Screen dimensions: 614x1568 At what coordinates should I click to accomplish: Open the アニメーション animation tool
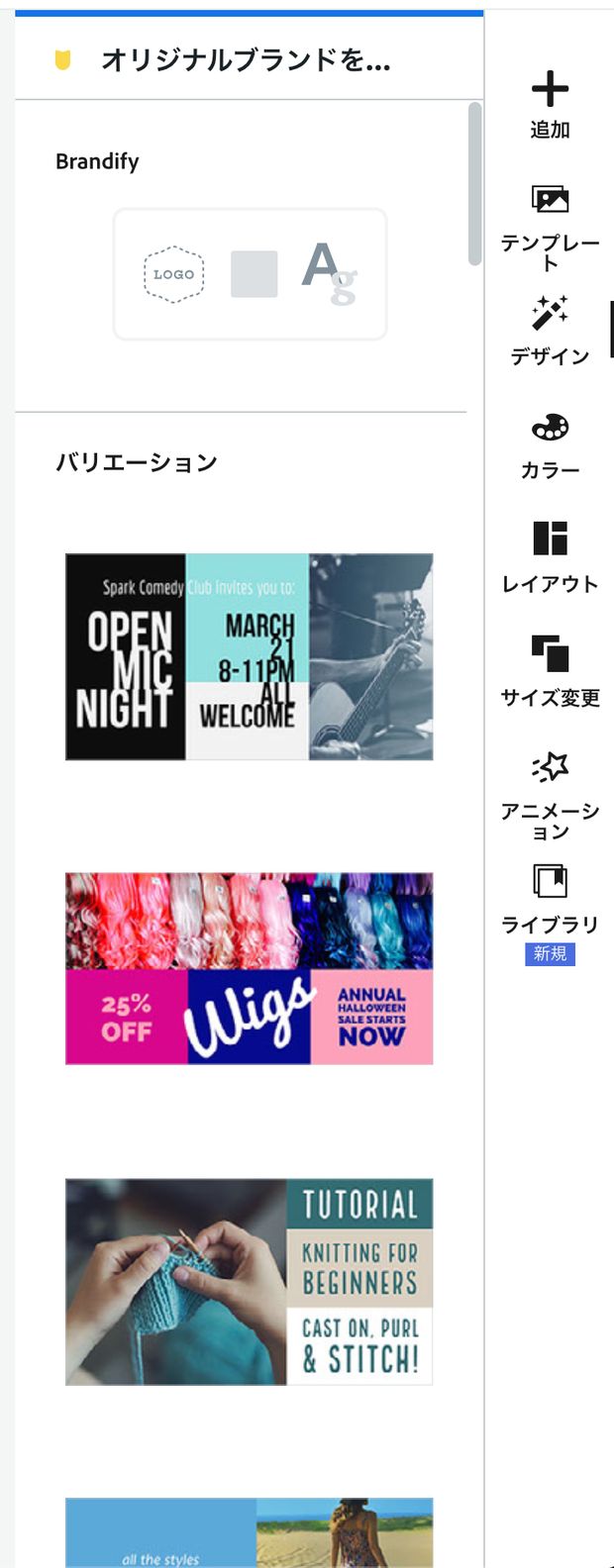(x=550, y=794)
